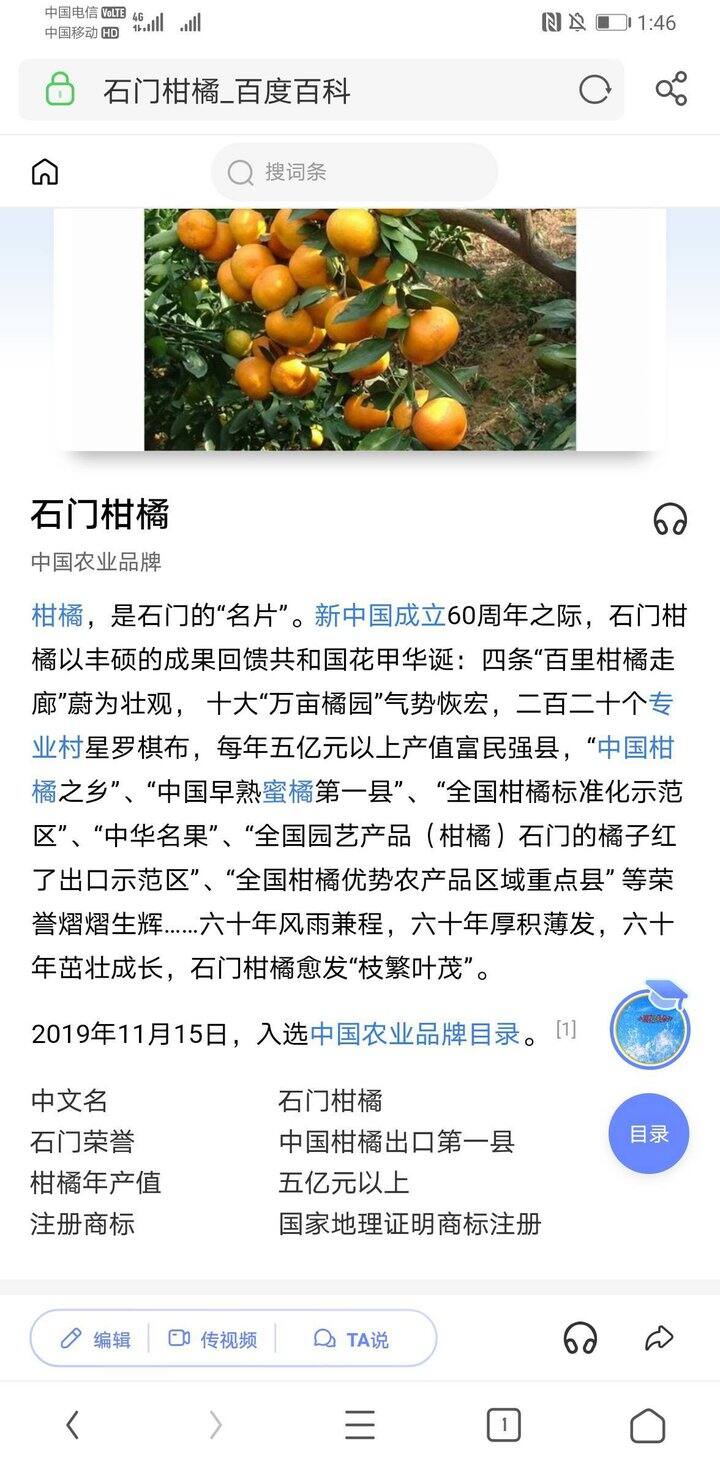Open the 目录 floating button

pos(649,1134)
